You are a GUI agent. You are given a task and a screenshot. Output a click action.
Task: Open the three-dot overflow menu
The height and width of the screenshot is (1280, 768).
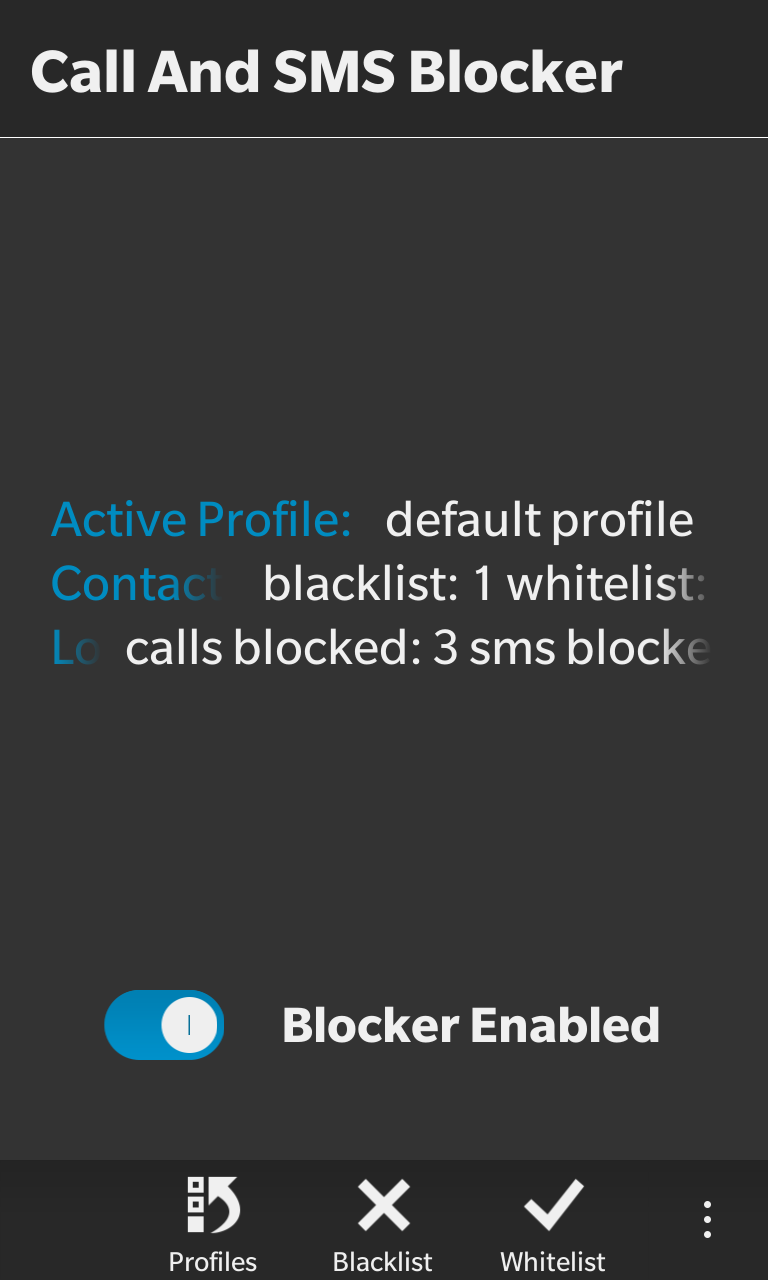pos(707,1220)
